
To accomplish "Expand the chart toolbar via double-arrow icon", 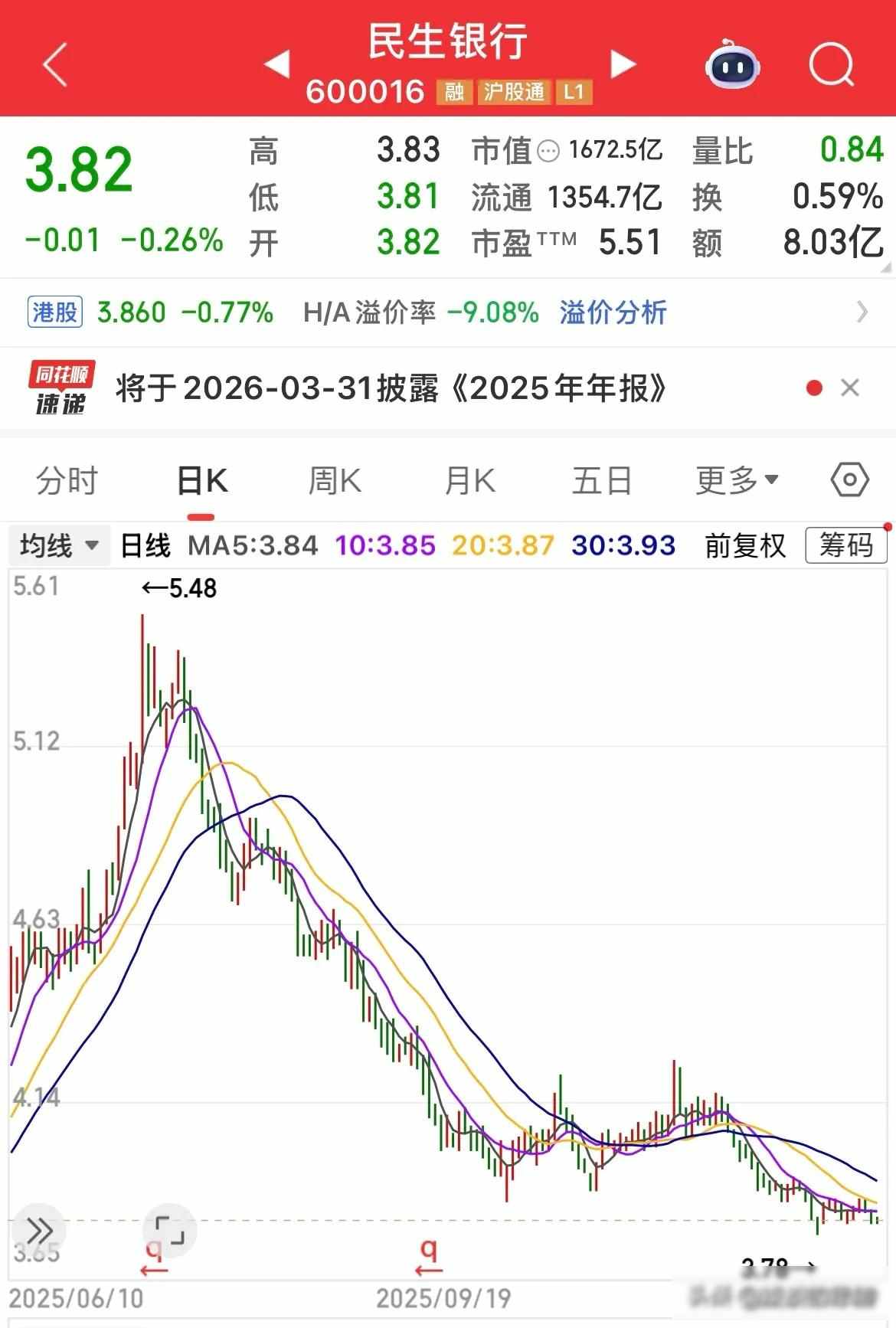I will click(40, 1231).
